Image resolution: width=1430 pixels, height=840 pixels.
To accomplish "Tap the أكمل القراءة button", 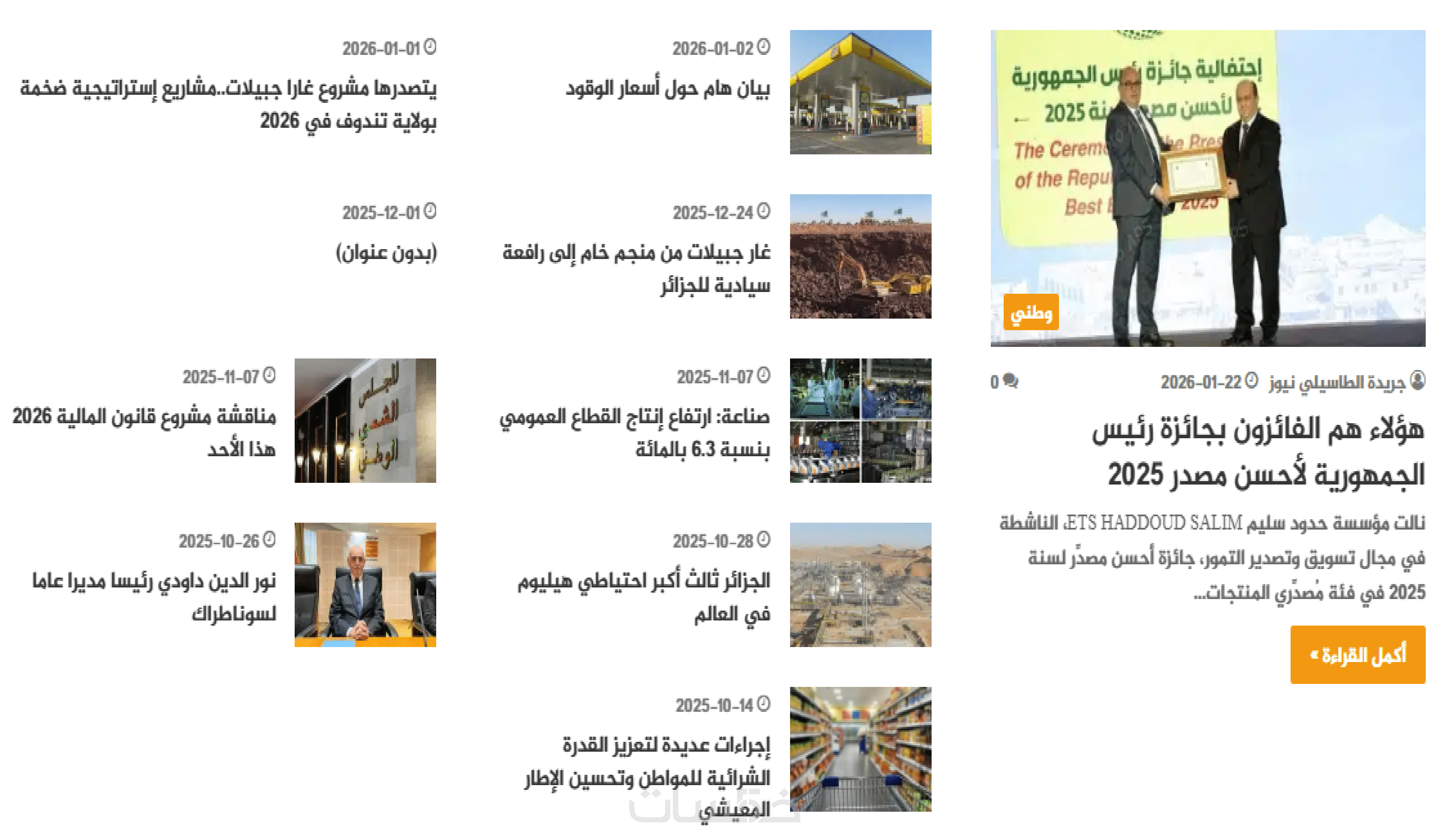I will (x=1357, y=655).
